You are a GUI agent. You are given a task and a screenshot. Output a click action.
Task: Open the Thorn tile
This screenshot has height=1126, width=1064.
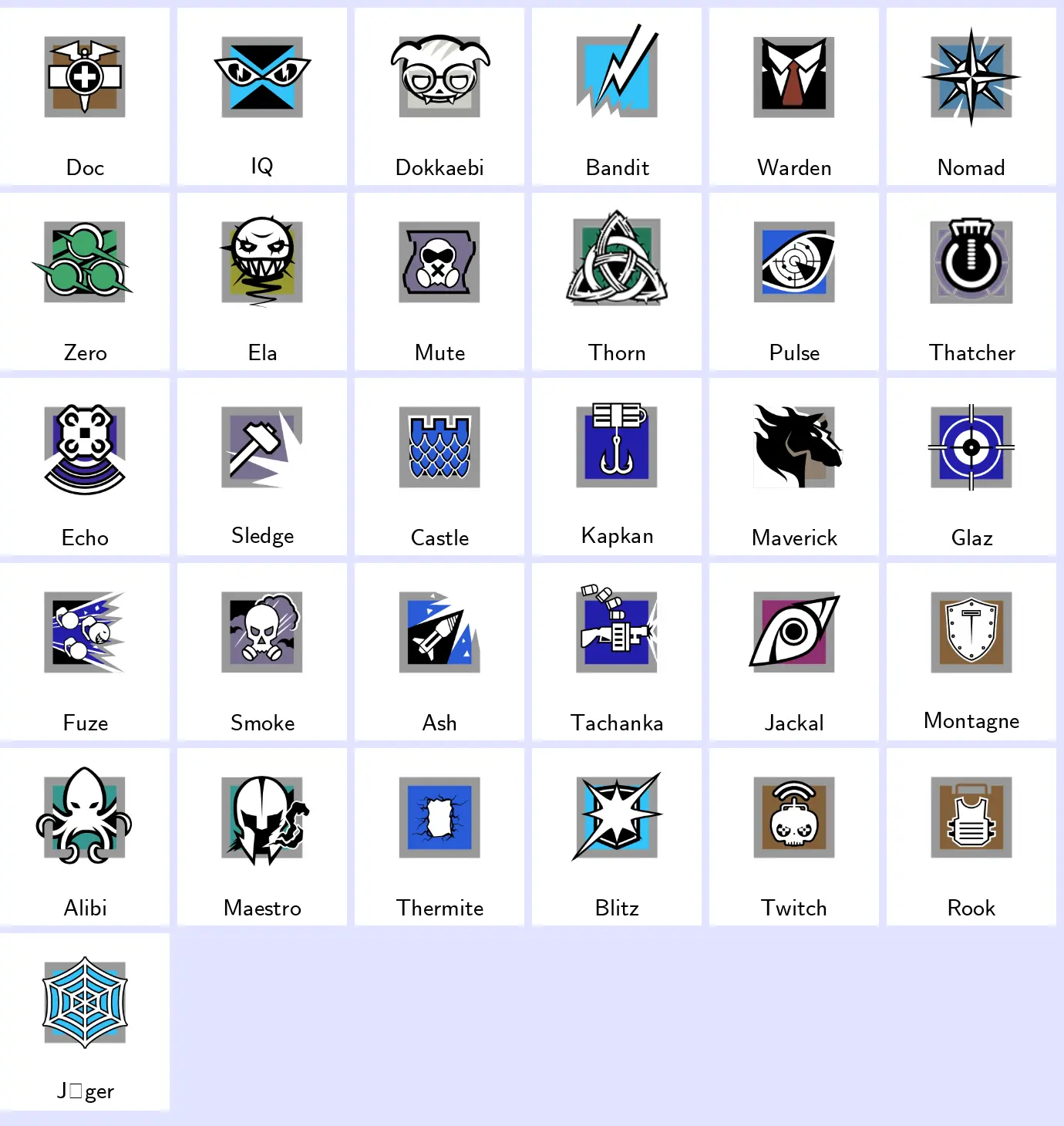(x=617, y=281)
